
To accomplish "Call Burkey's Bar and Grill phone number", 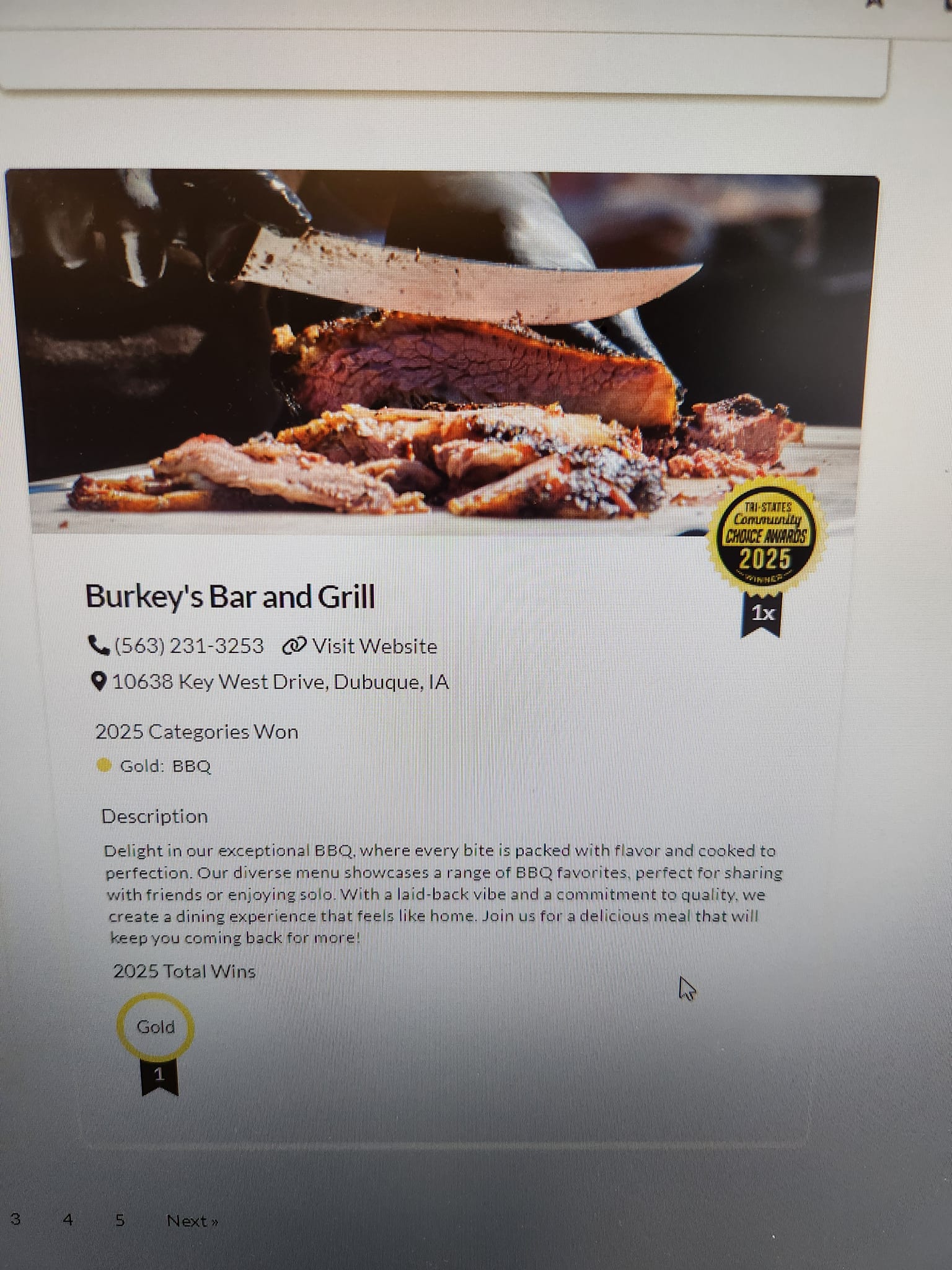I will coord(188,646).
